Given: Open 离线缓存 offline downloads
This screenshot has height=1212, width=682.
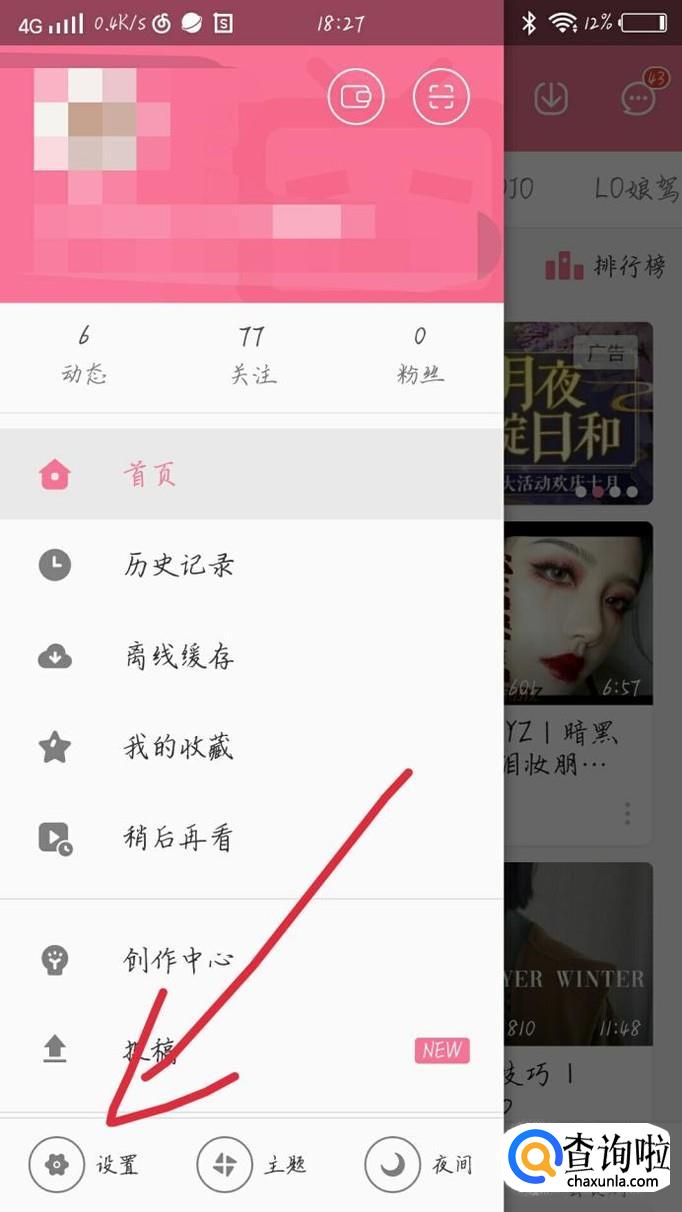Looking at the screenshot, I should point(178,656).
